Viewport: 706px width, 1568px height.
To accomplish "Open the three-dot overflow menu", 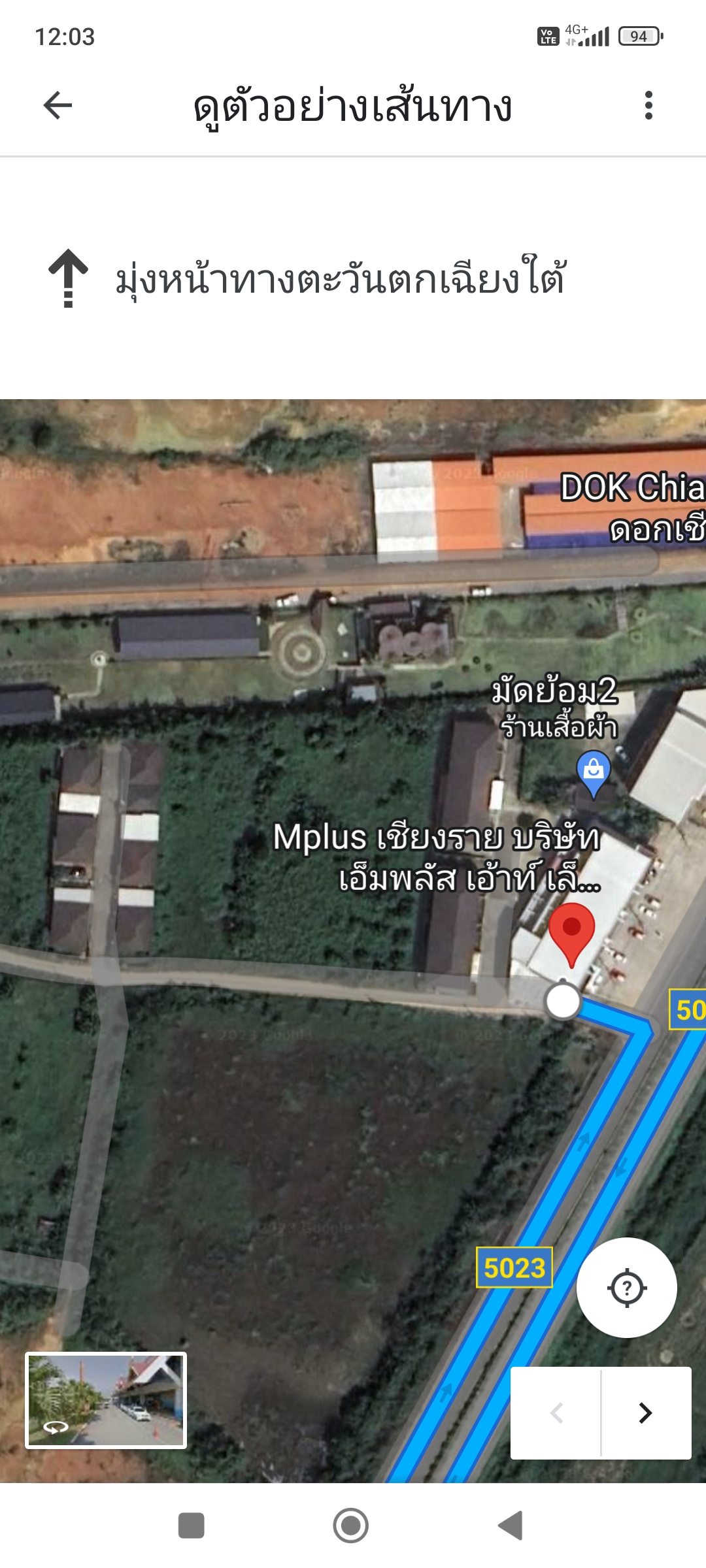I will click(x=648, y=105).
